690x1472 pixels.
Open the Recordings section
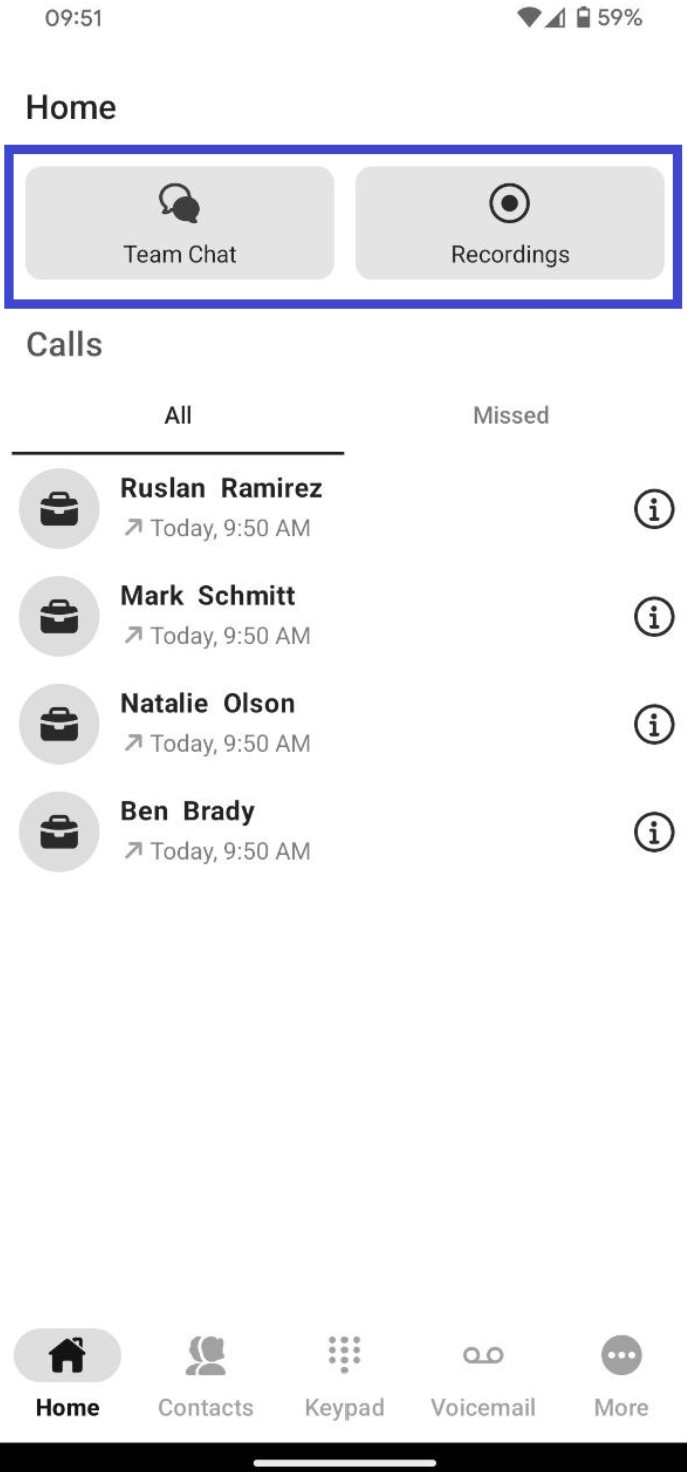510,222
